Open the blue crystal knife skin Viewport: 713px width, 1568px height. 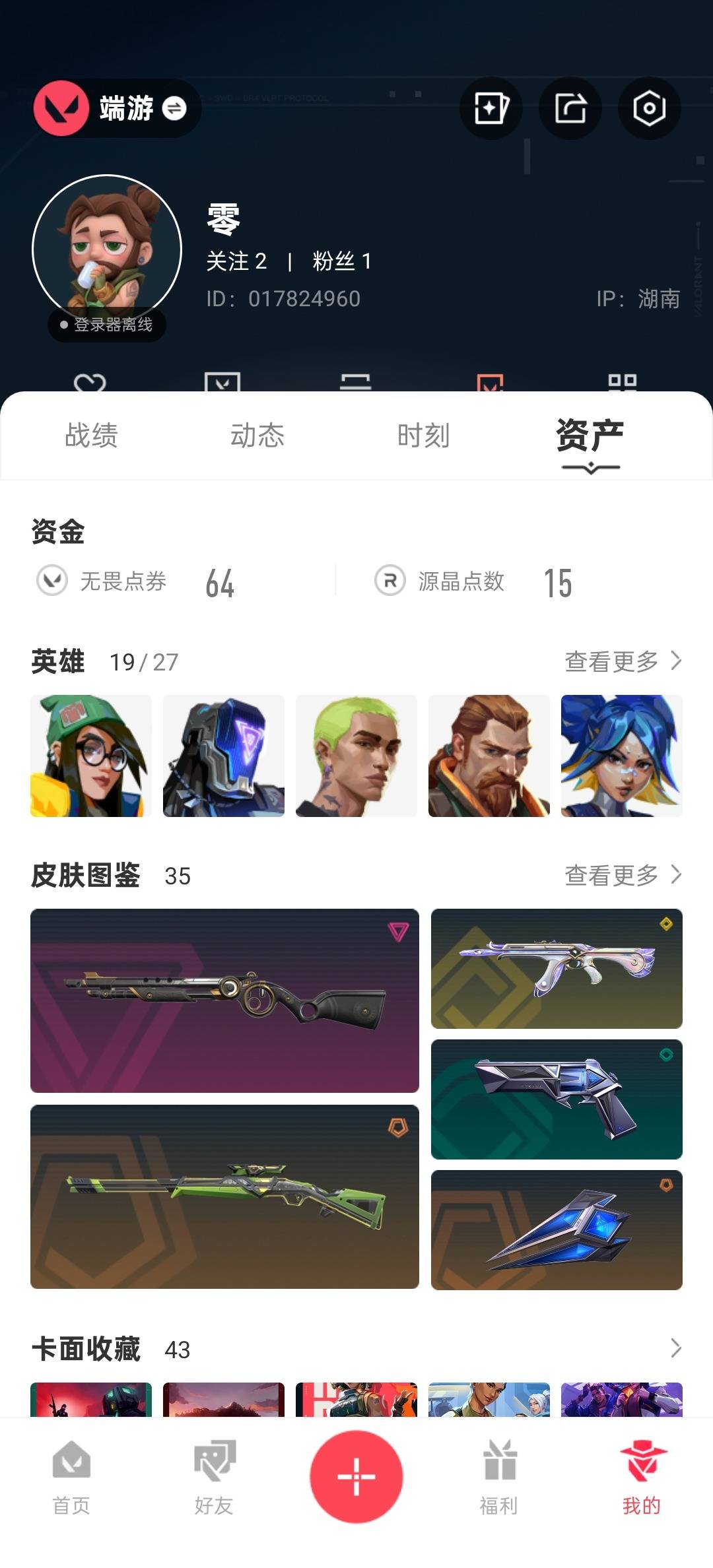click(557, 1229)
